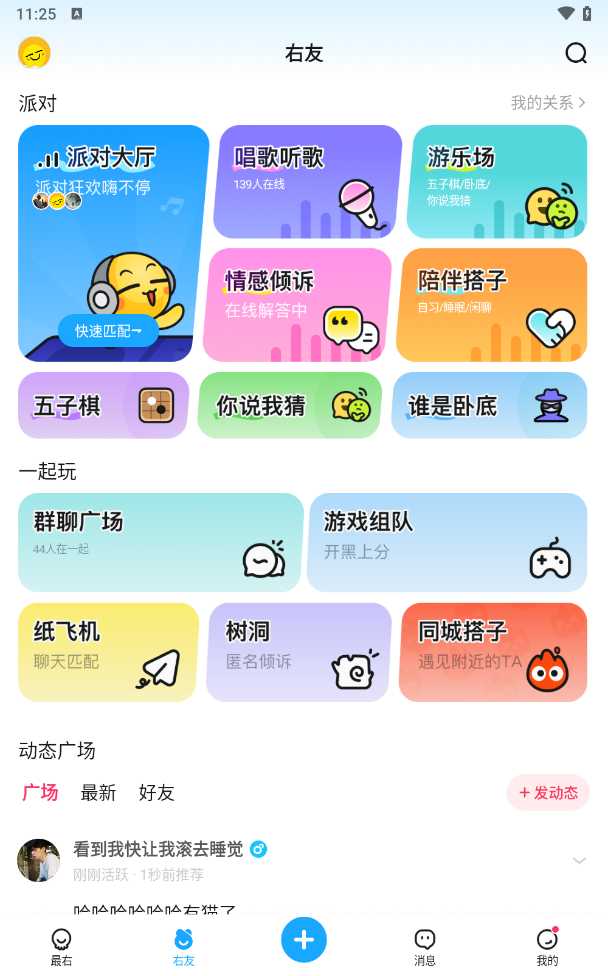The image size is (608, 976).
Task: Open the search icon in the top bar
Action: click(x=576, y=53)
